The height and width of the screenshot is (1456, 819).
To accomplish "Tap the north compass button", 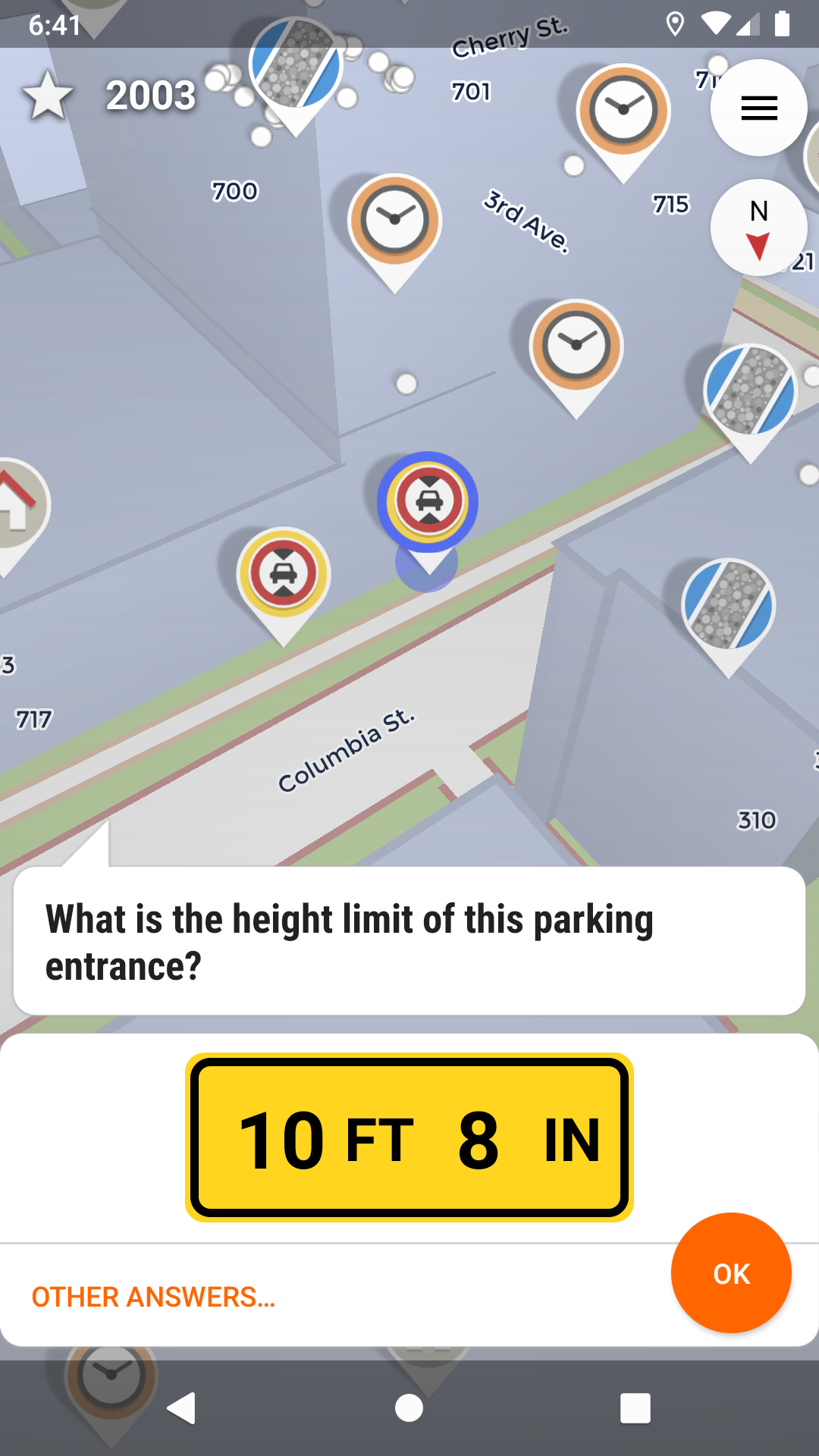I will (x=758, y=227).
